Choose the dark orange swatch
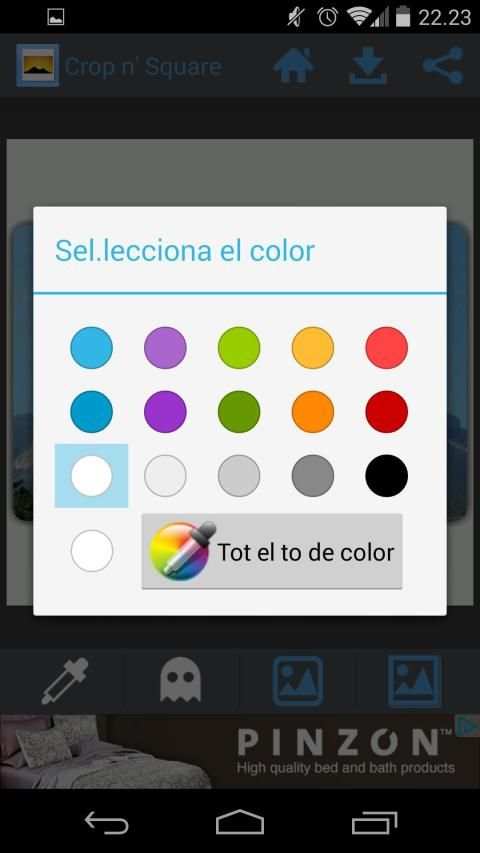 [312, 412]
